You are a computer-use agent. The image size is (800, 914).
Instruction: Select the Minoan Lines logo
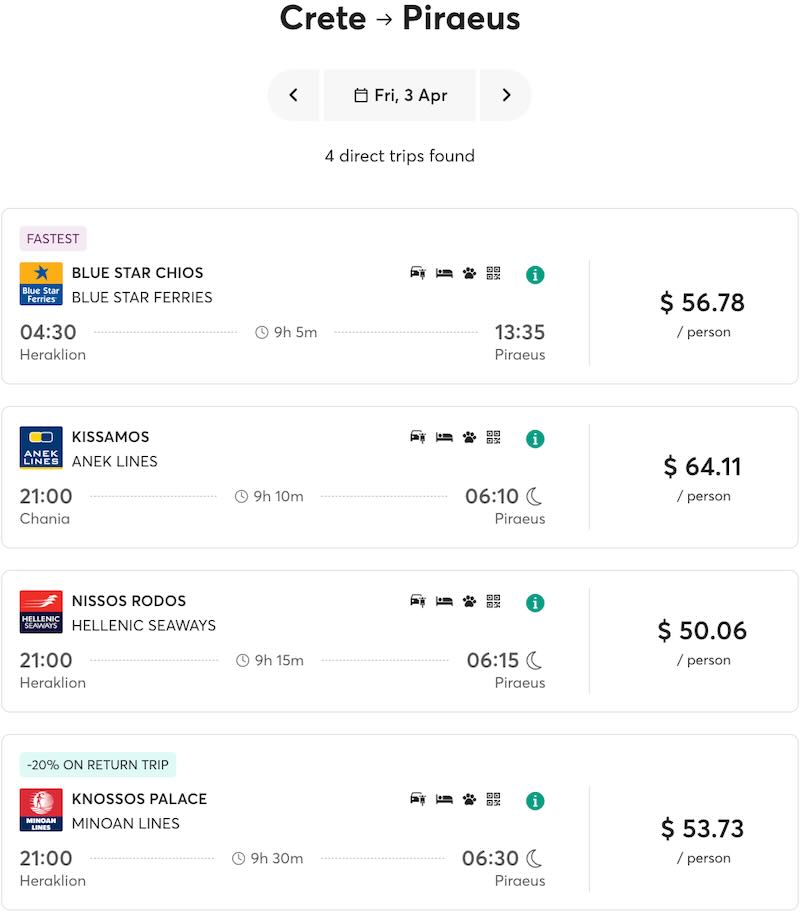point(40,809)
